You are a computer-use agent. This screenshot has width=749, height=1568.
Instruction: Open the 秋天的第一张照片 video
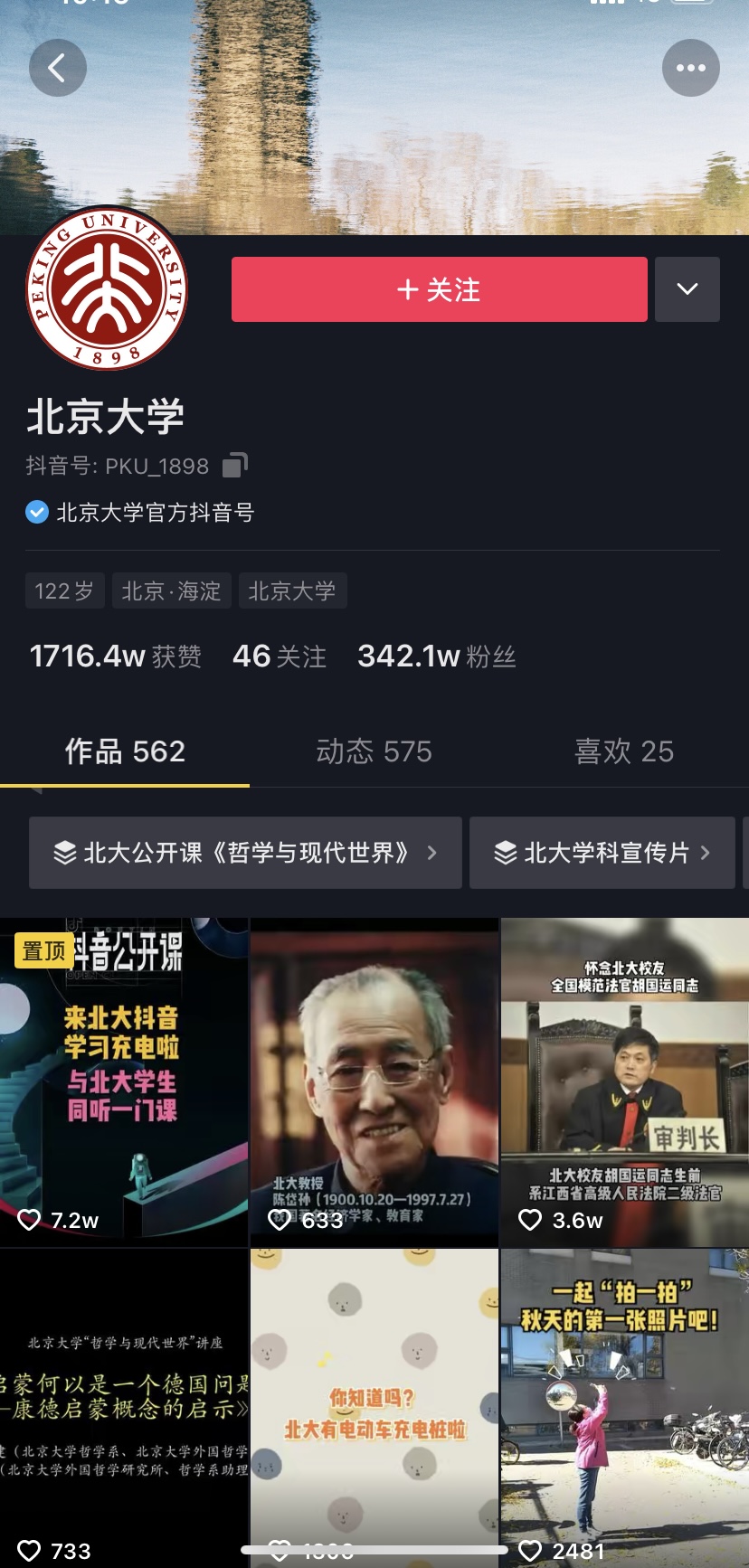(x=625, y=1408)
